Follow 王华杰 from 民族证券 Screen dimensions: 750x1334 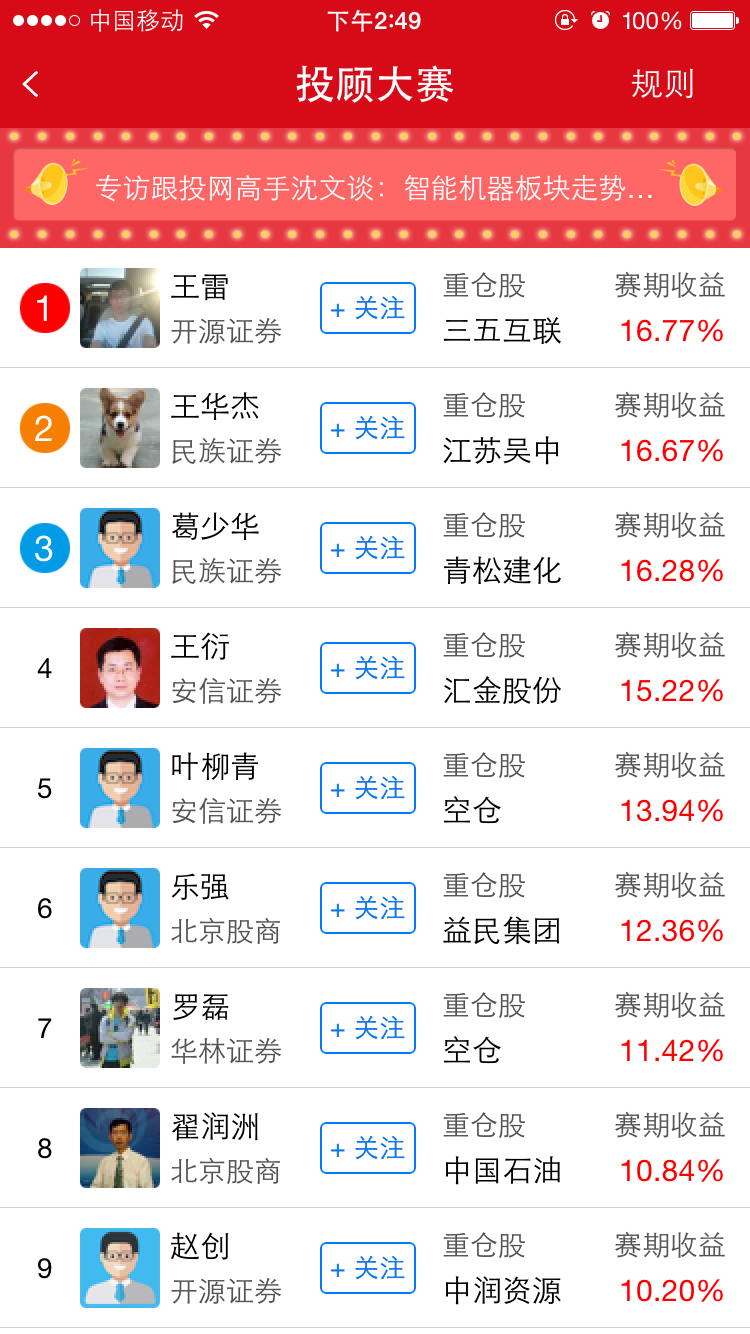coord(367,428)
